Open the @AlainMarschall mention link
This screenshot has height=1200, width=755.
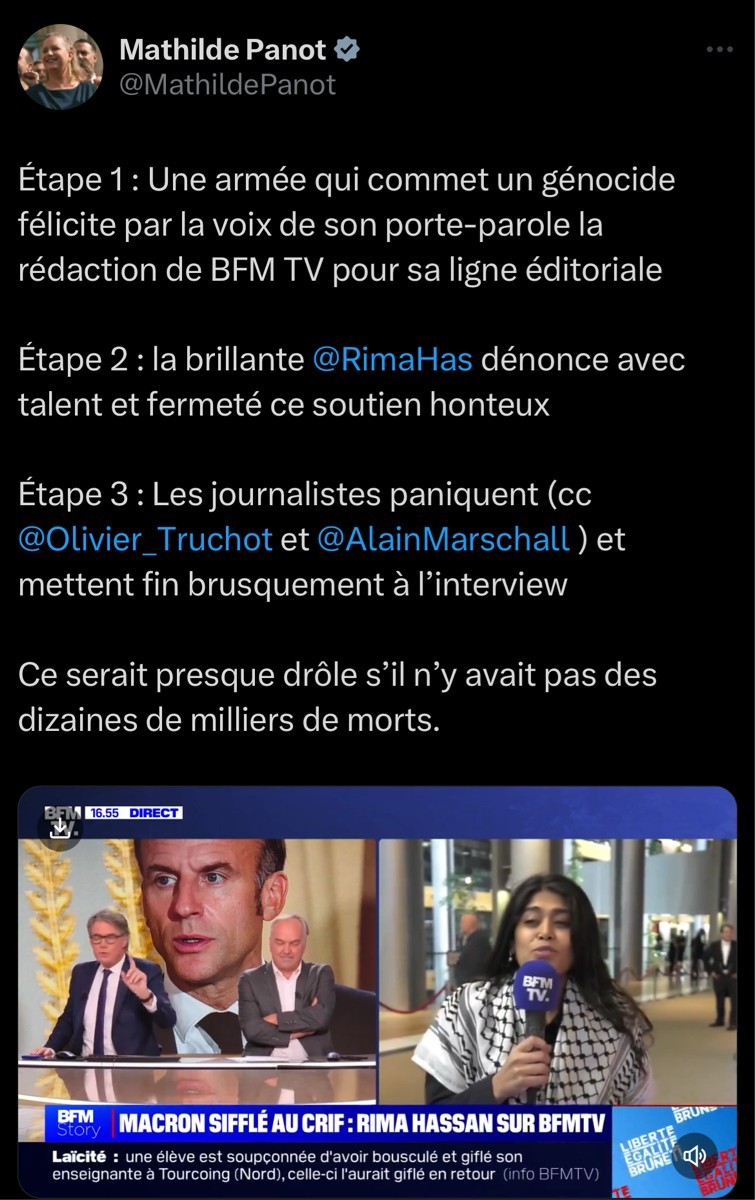point(443,539)
